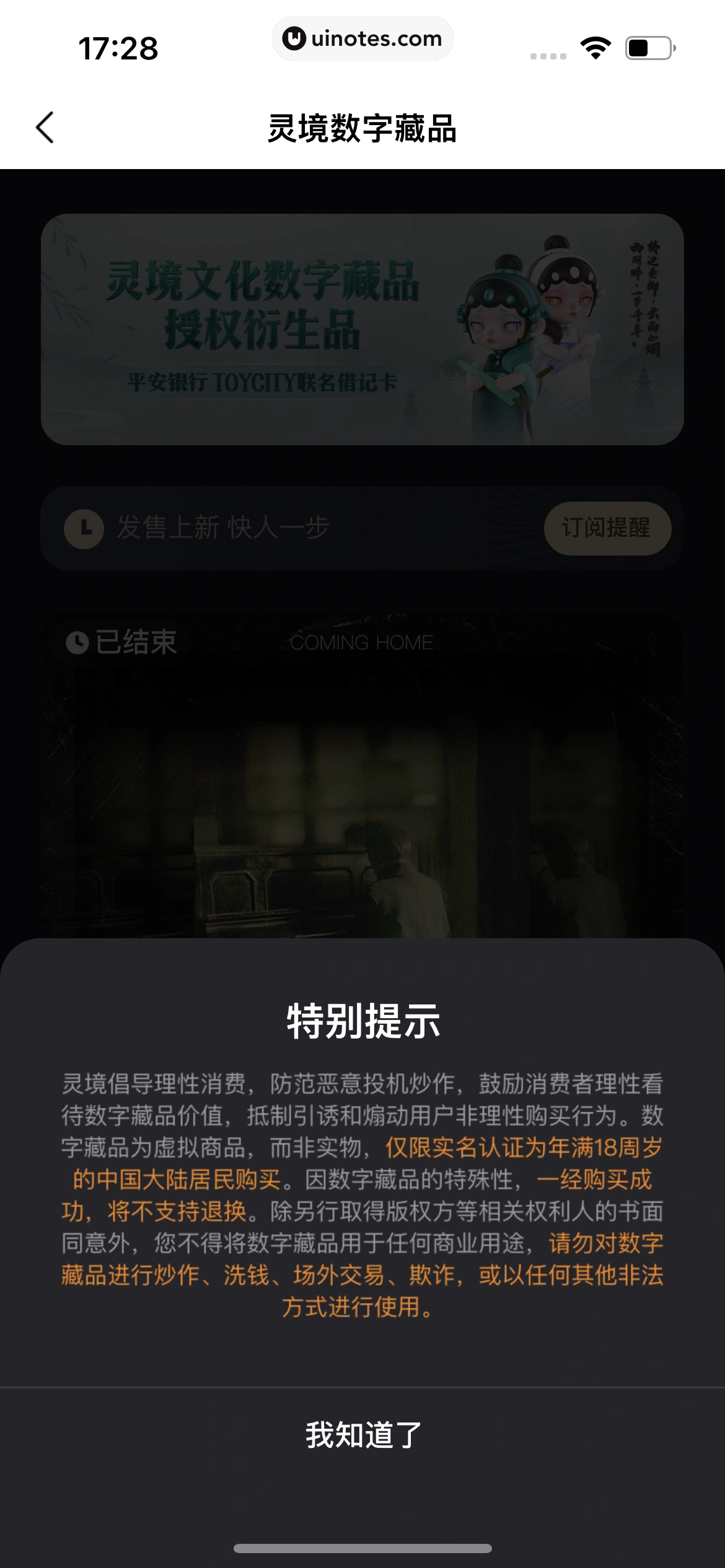725x1568 pixels.
Task: Expand the COMING HOME activity card
Action: (x=362, y=774)
